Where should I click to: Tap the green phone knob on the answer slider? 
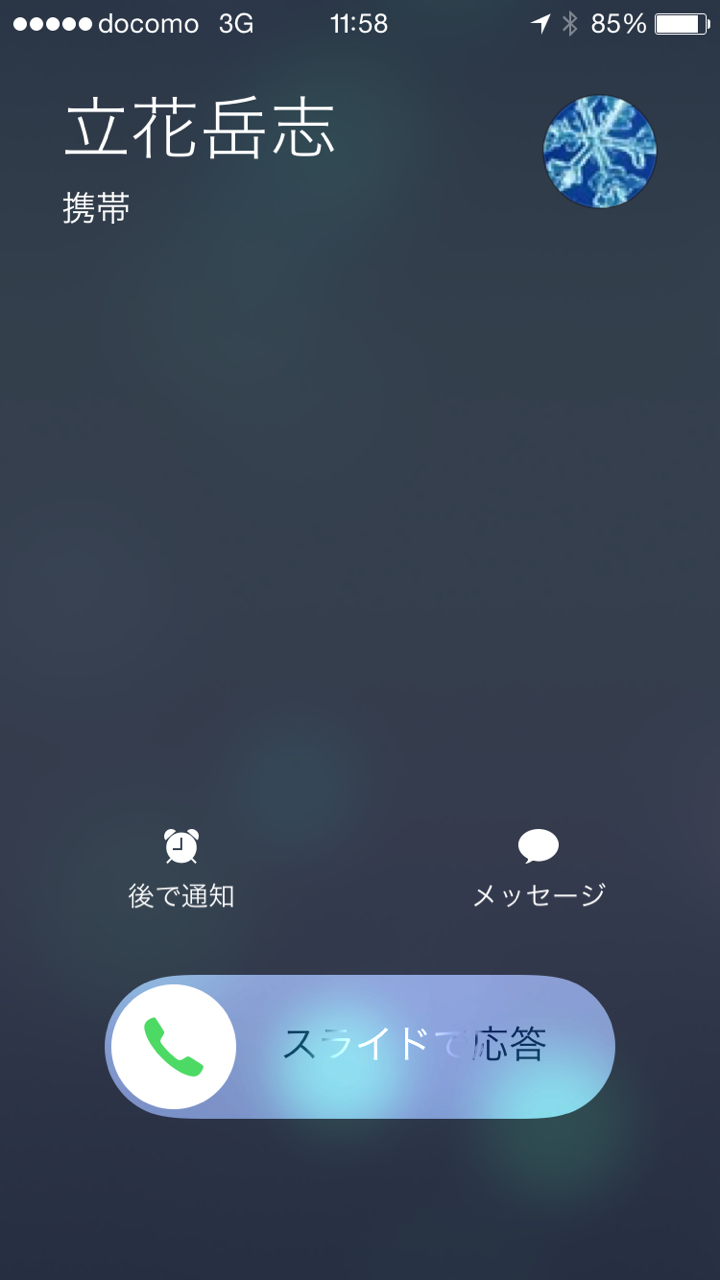pos(174,1046)
